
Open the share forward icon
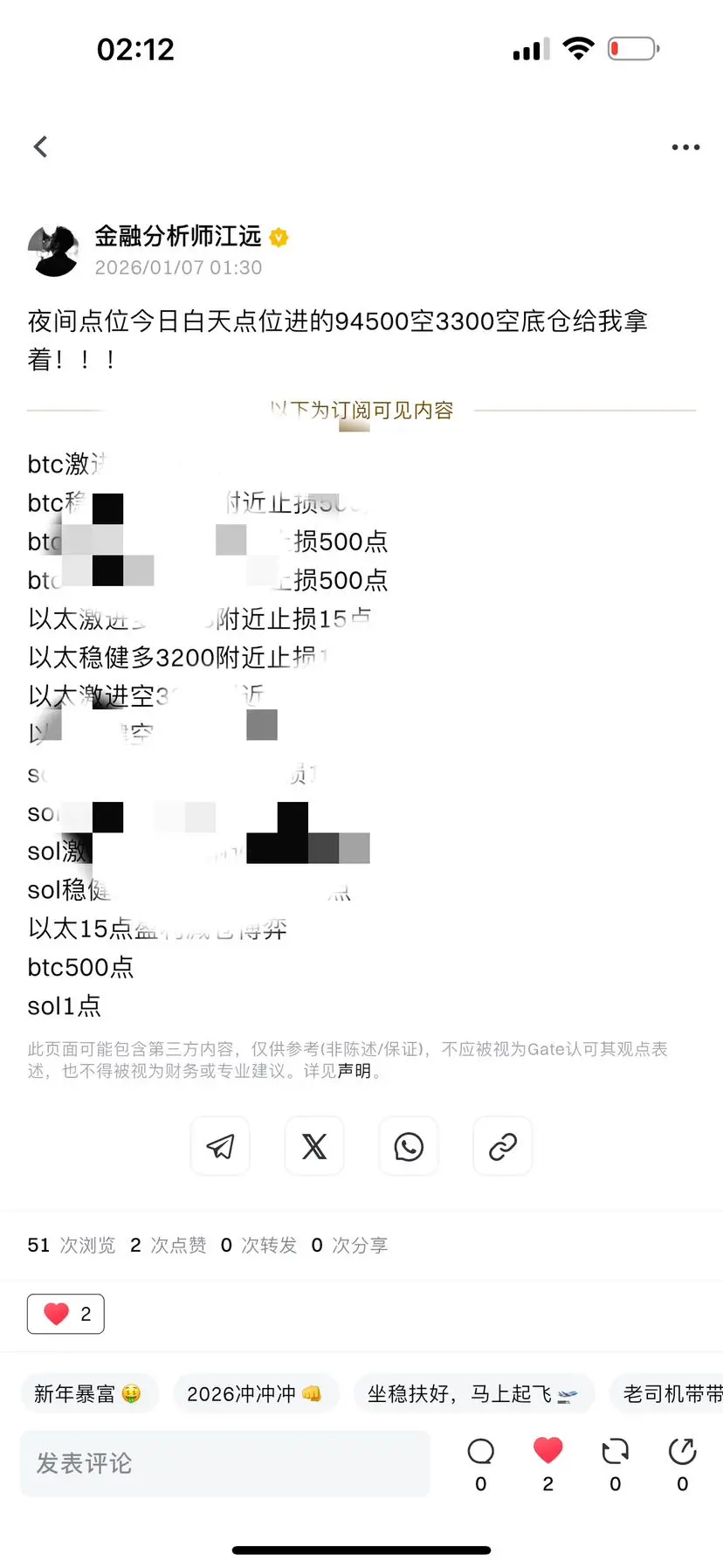682,1450
